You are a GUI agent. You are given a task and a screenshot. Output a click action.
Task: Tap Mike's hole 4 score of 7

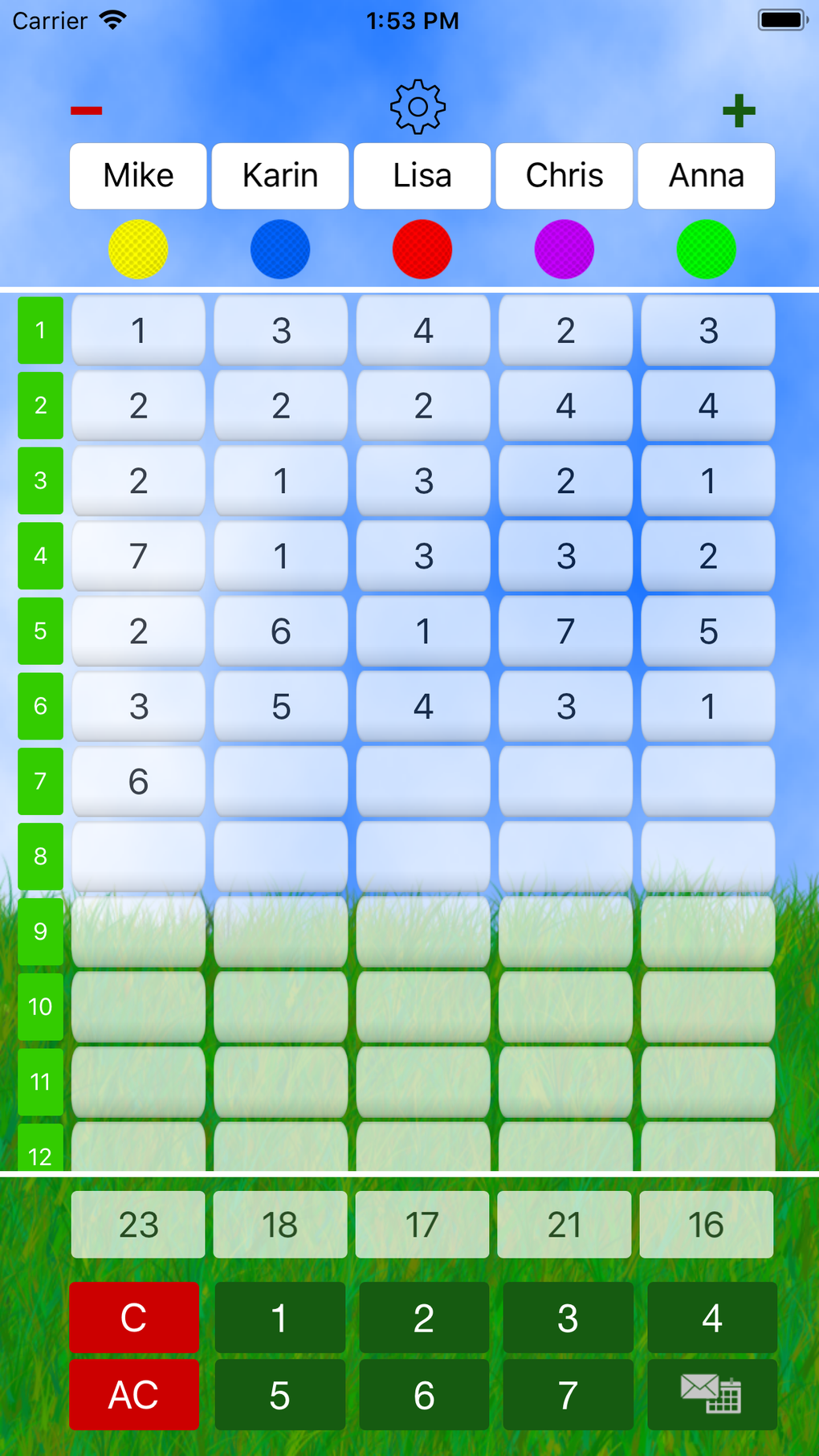[x=137, y=555]
